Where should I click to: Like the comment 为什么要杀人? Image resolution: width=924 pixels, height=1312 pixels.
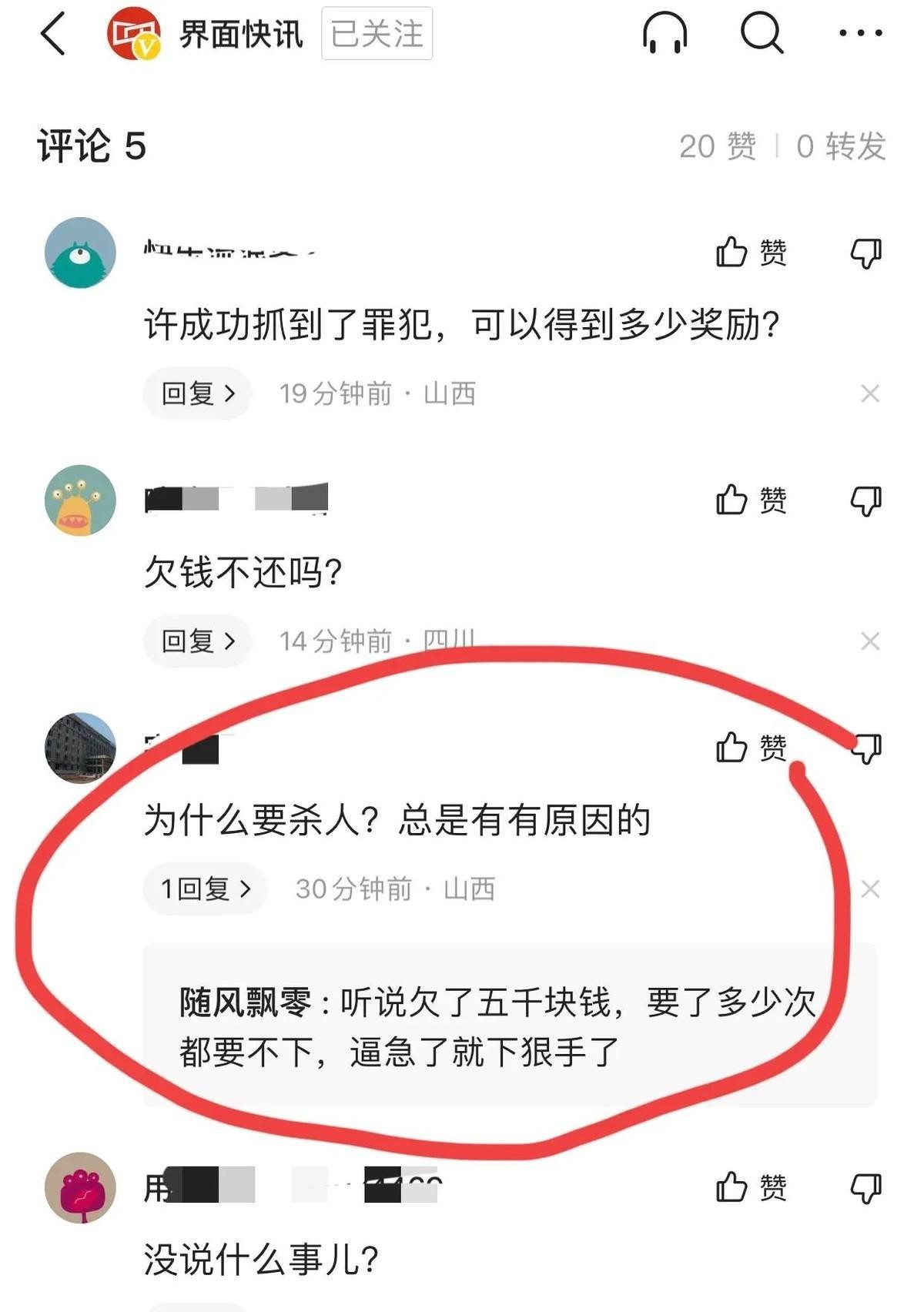(x=751, y=747)
